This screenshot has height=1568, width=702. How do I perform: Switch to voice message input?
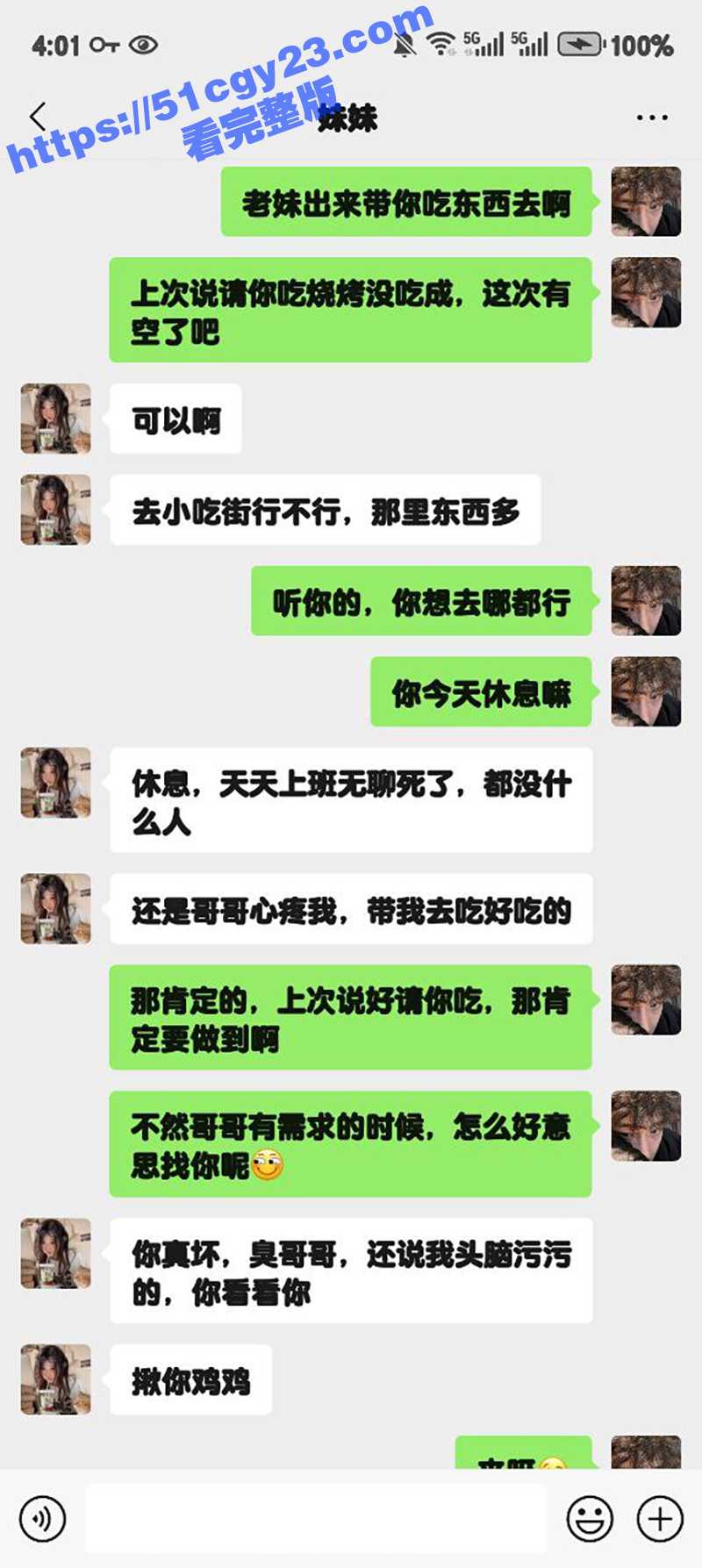42,1519
